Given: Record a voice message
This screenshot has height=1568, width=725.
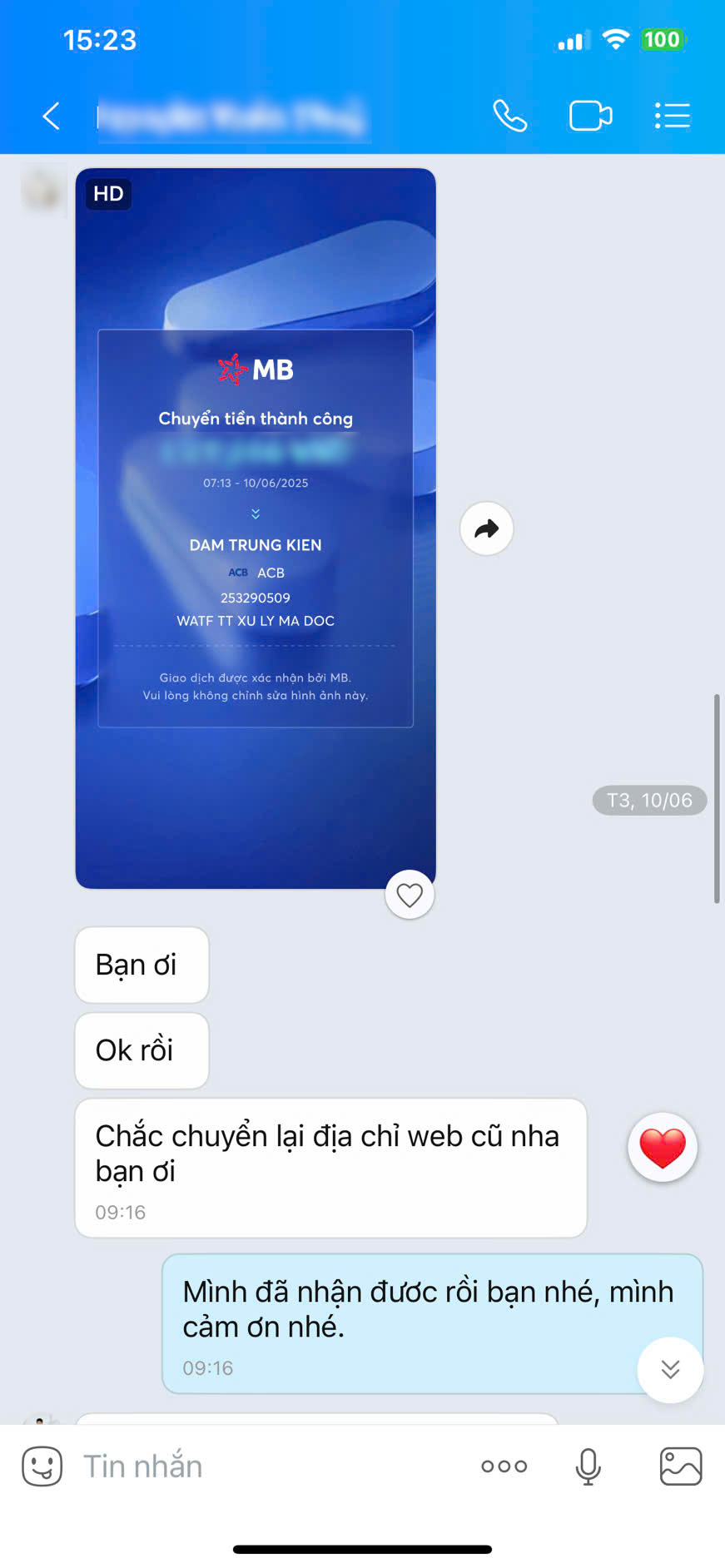Looking at the screenshot, I should coord(588,1466).
